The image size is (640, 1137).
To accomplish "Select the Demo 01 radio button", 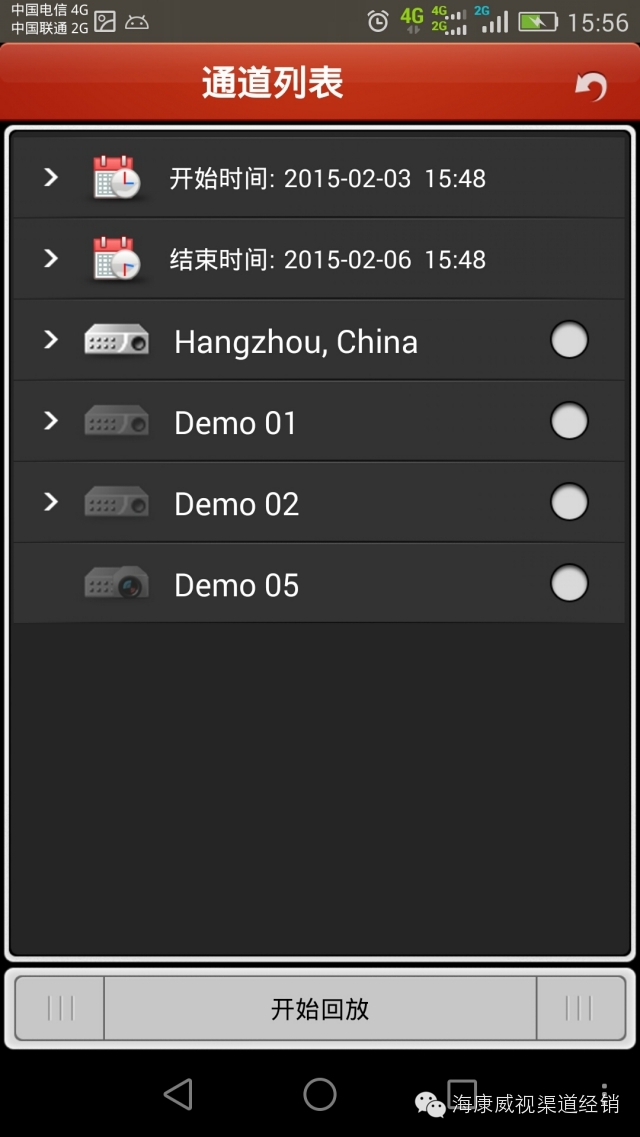I will (569, 421).
